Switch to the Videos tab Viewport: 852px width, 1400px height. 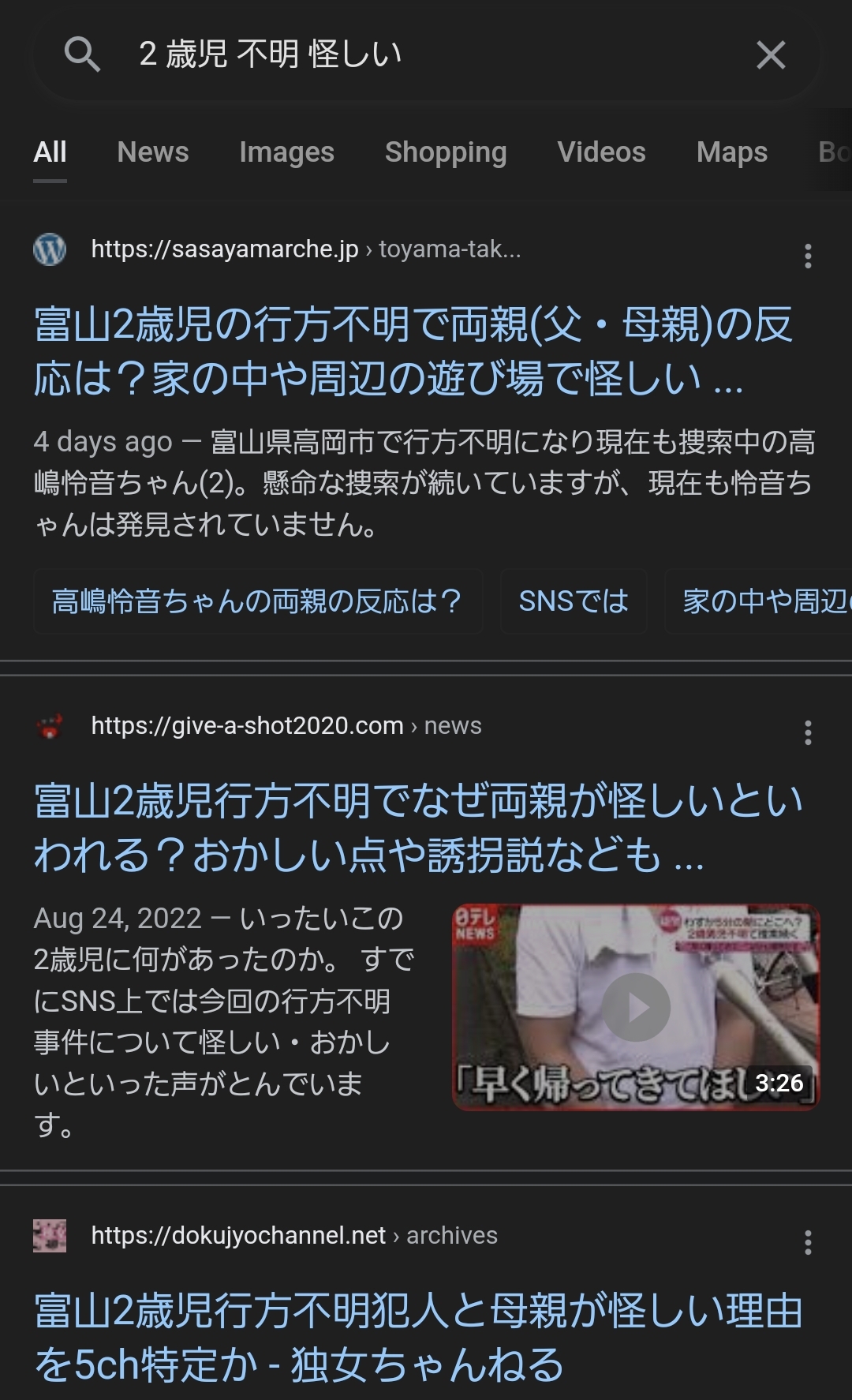pos(602,152)
